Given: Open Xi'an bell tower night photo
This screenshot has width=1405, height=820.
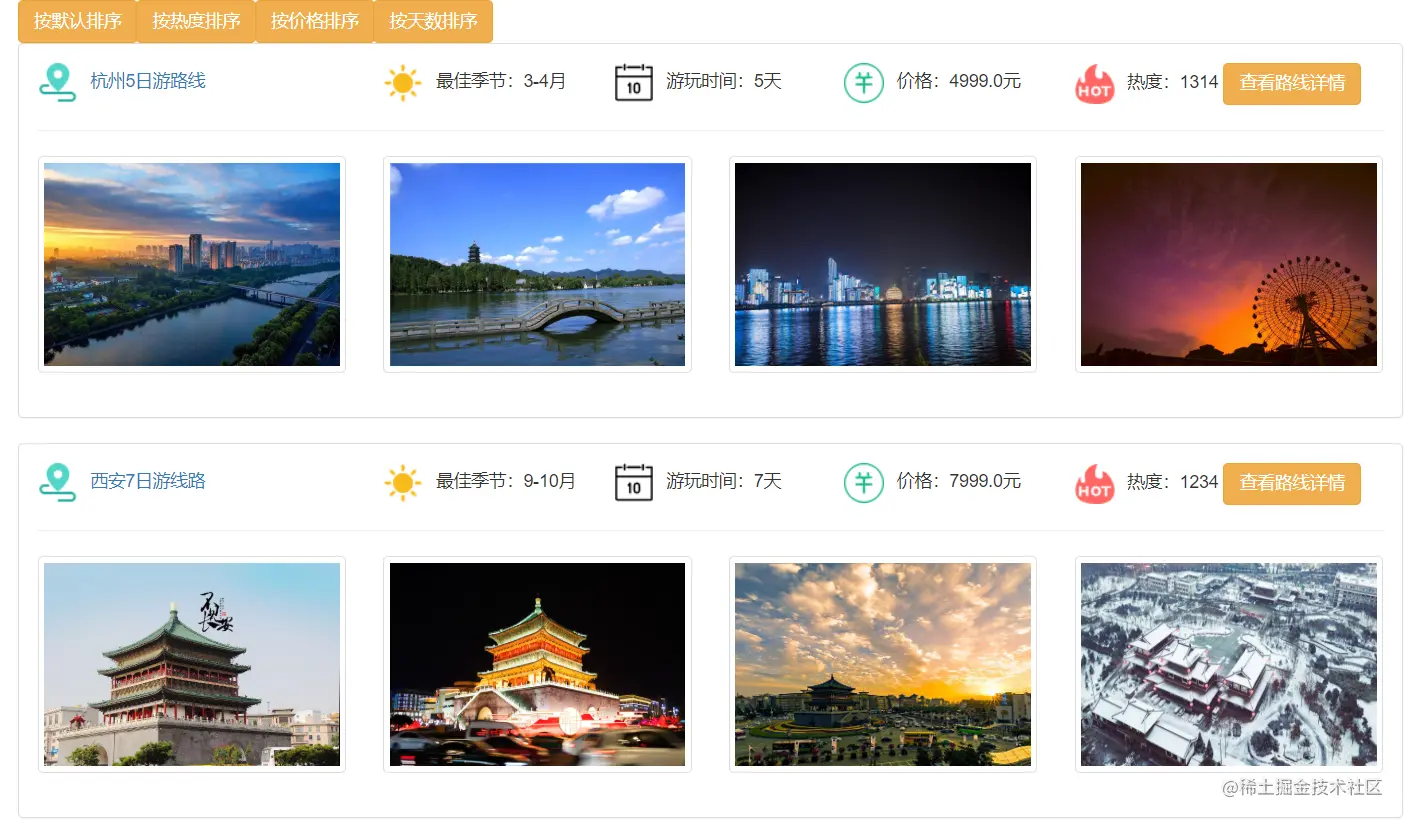Looking at the screenshot, I should 537,664.
